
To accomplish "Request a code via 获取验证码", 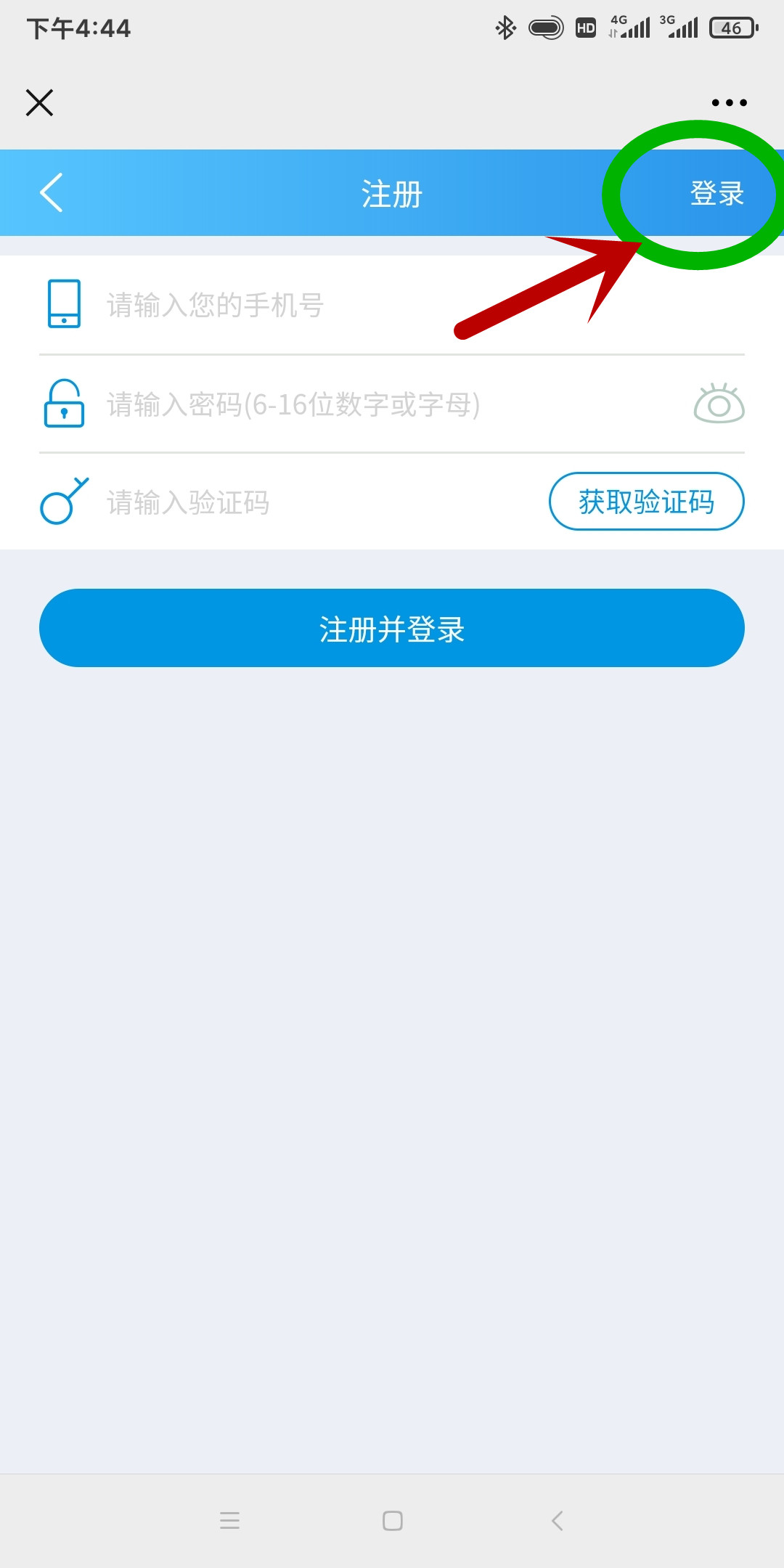I will [x=646, y=502].
